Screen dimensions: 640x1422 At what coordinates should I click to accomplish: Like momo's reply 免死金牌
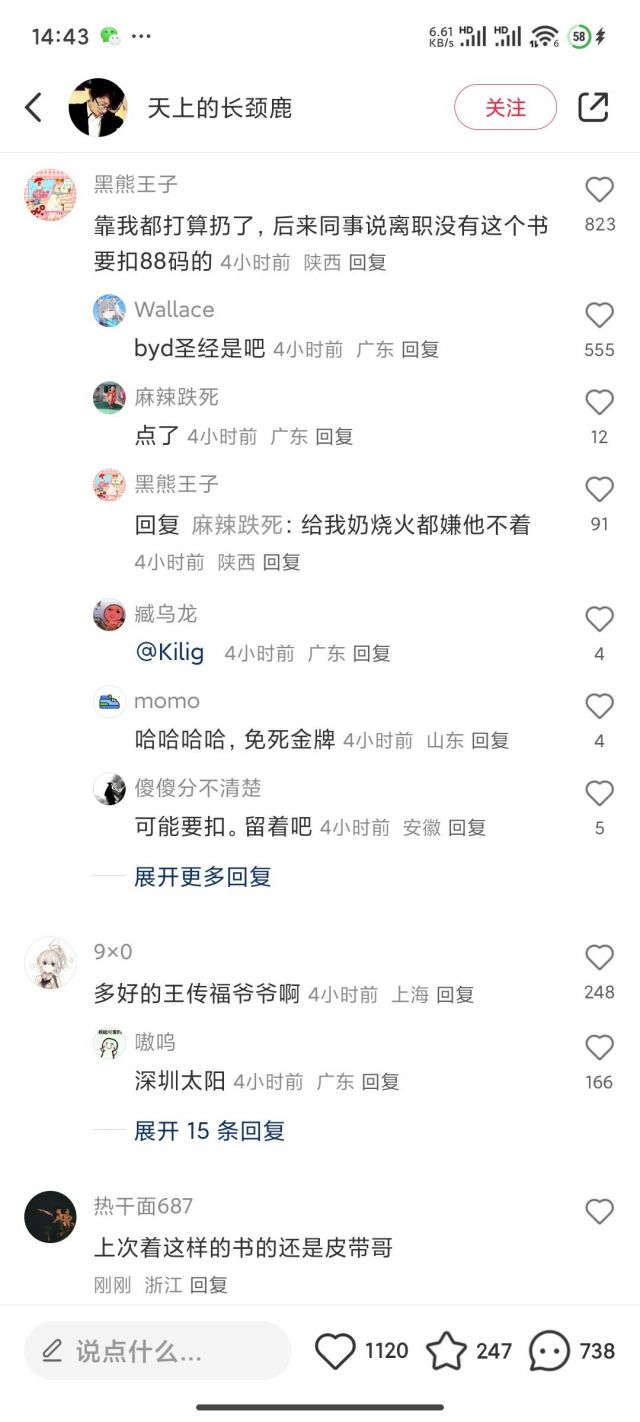point(599,707)
